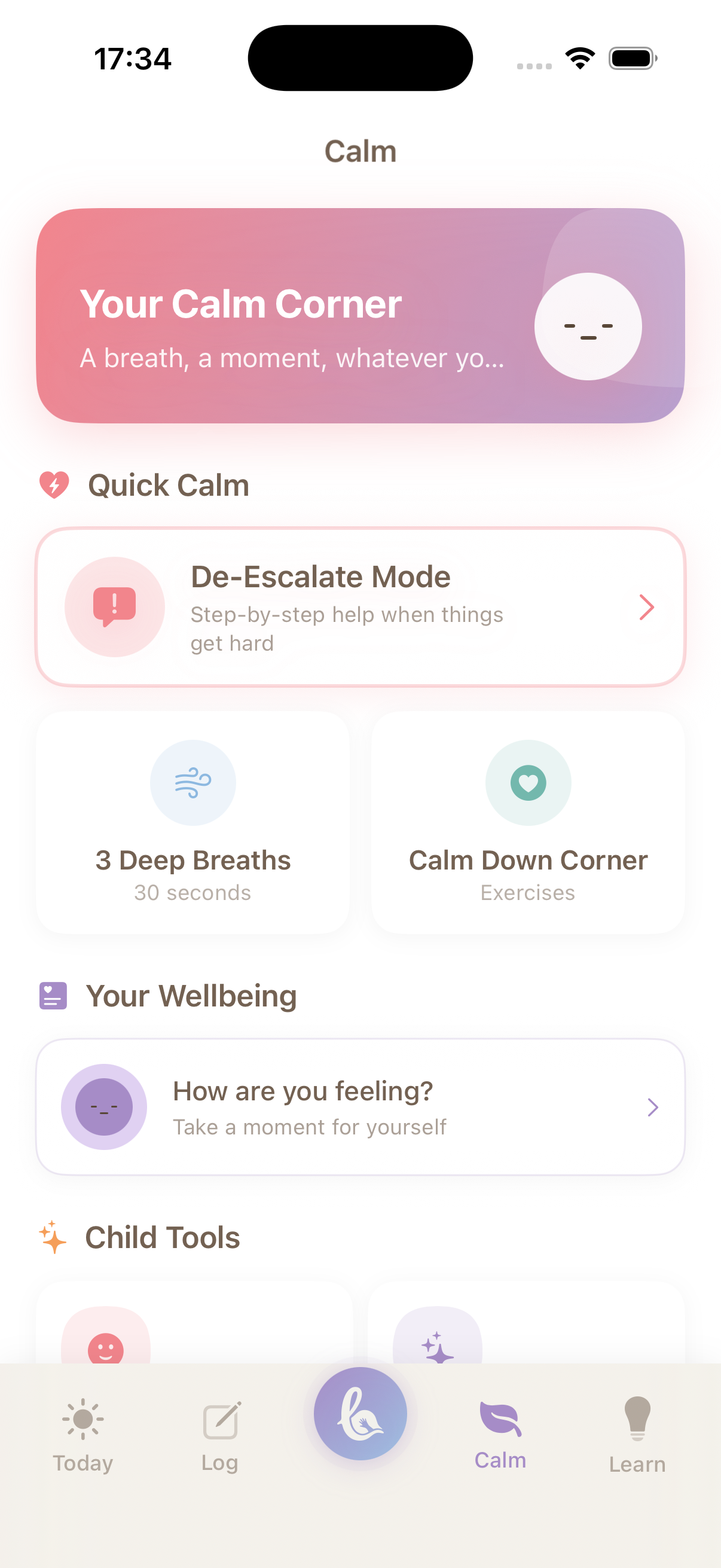Tap the Quick Calm heart bolt icon
Screen dimensions: 721x1568
click(53, 484)
